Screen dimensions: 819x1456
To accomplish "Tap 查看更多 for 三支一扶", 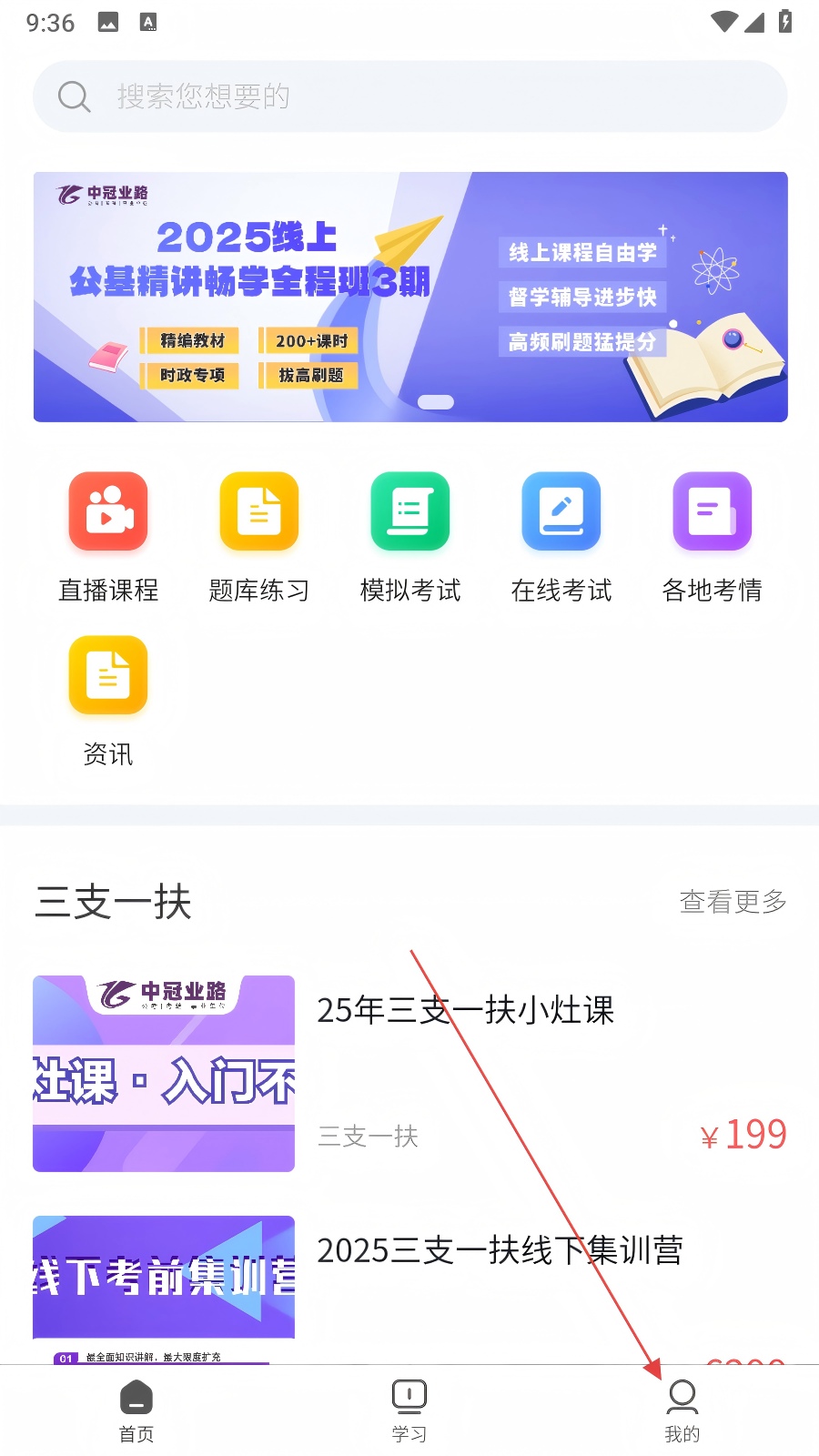I will click(x=733, y=902).
